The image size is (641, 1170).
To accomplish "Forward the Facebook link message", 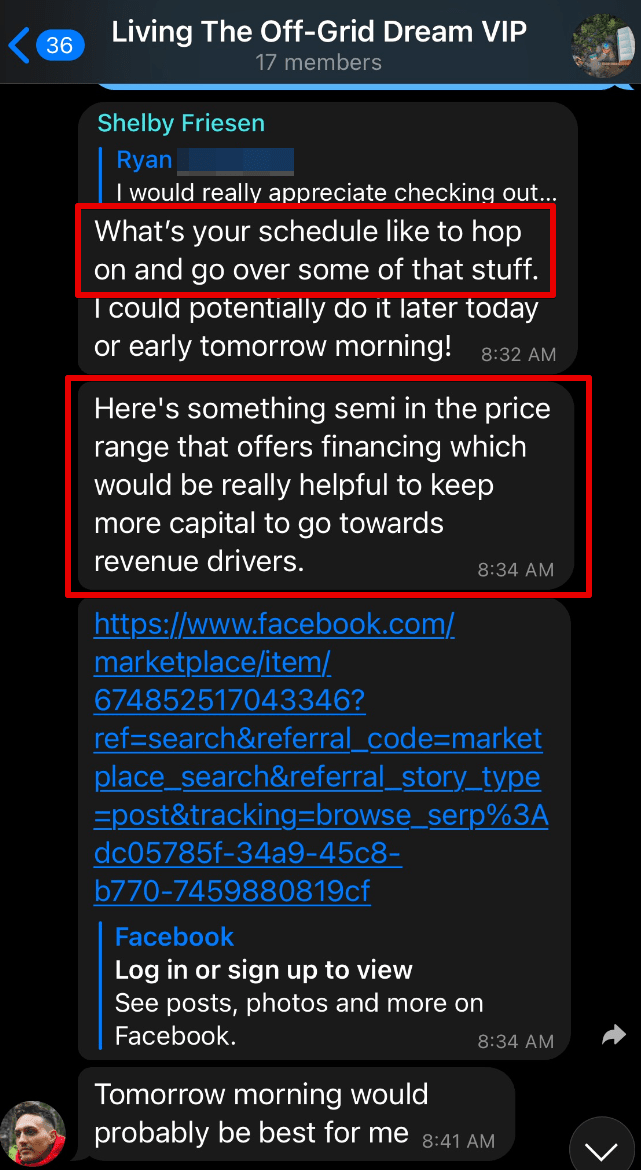I will [613, 1034].
